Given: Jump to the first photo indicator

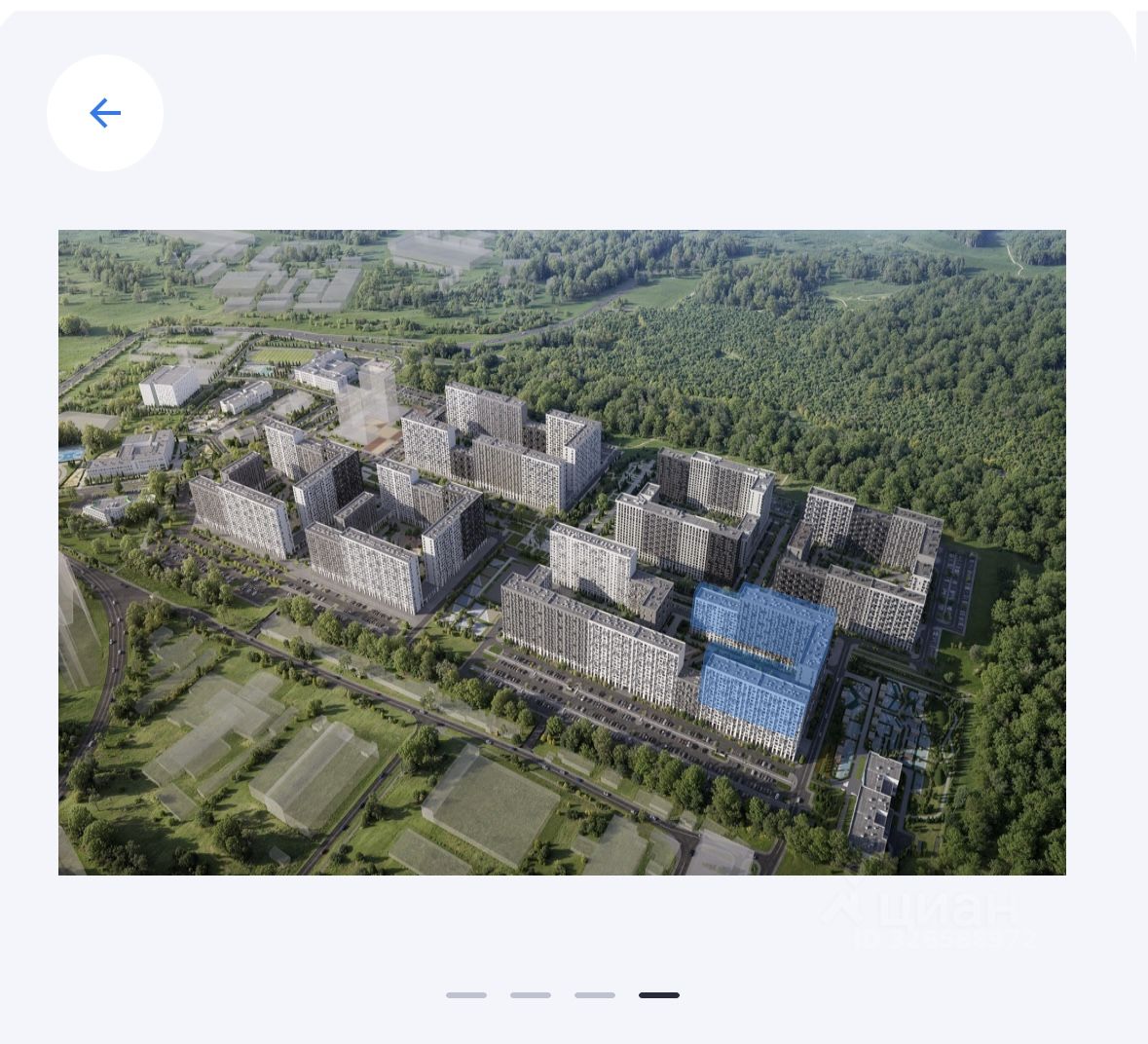Looking at the screenshot, I should [466, 995].
